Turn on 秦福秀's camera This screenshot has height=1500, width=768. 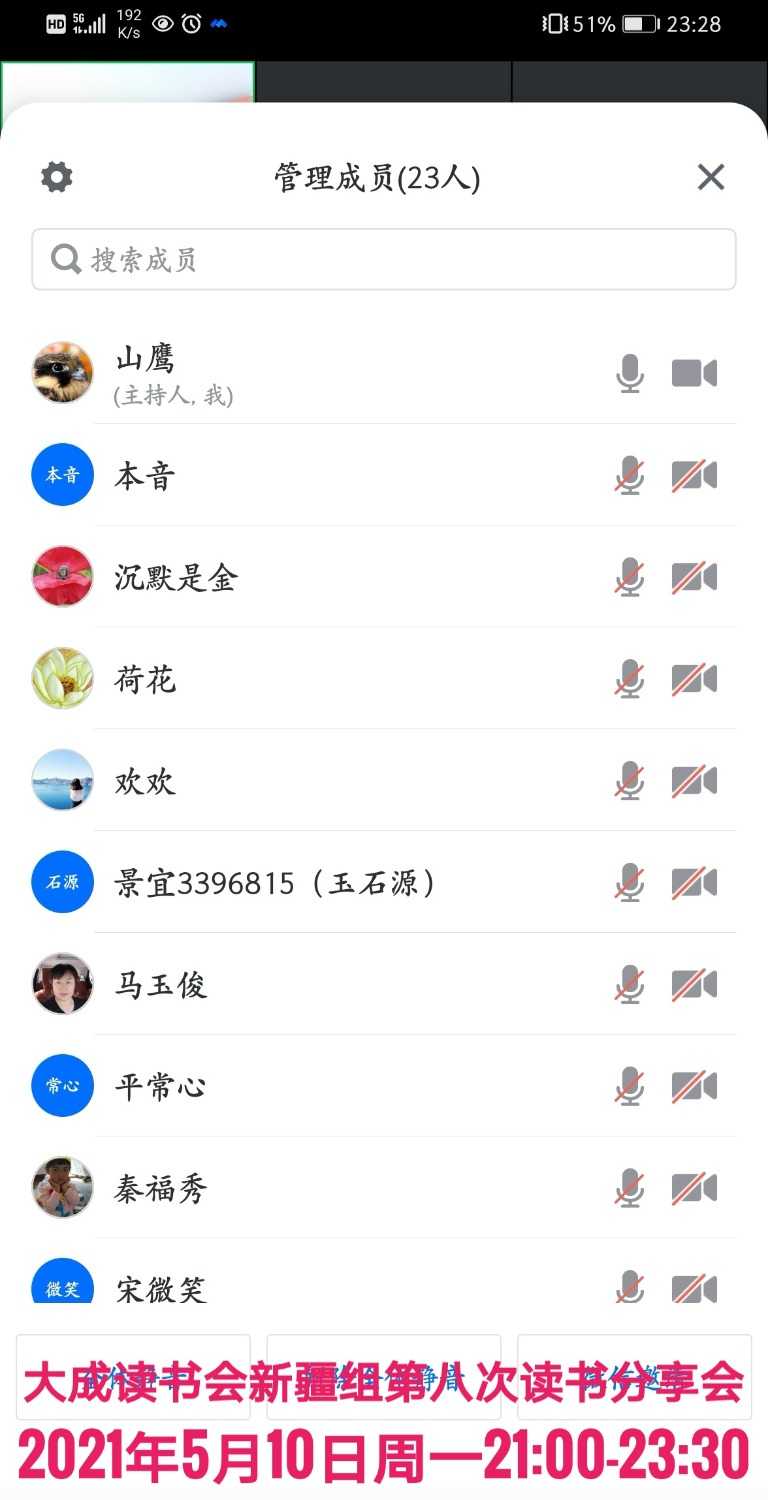(x=695, y=1189)
